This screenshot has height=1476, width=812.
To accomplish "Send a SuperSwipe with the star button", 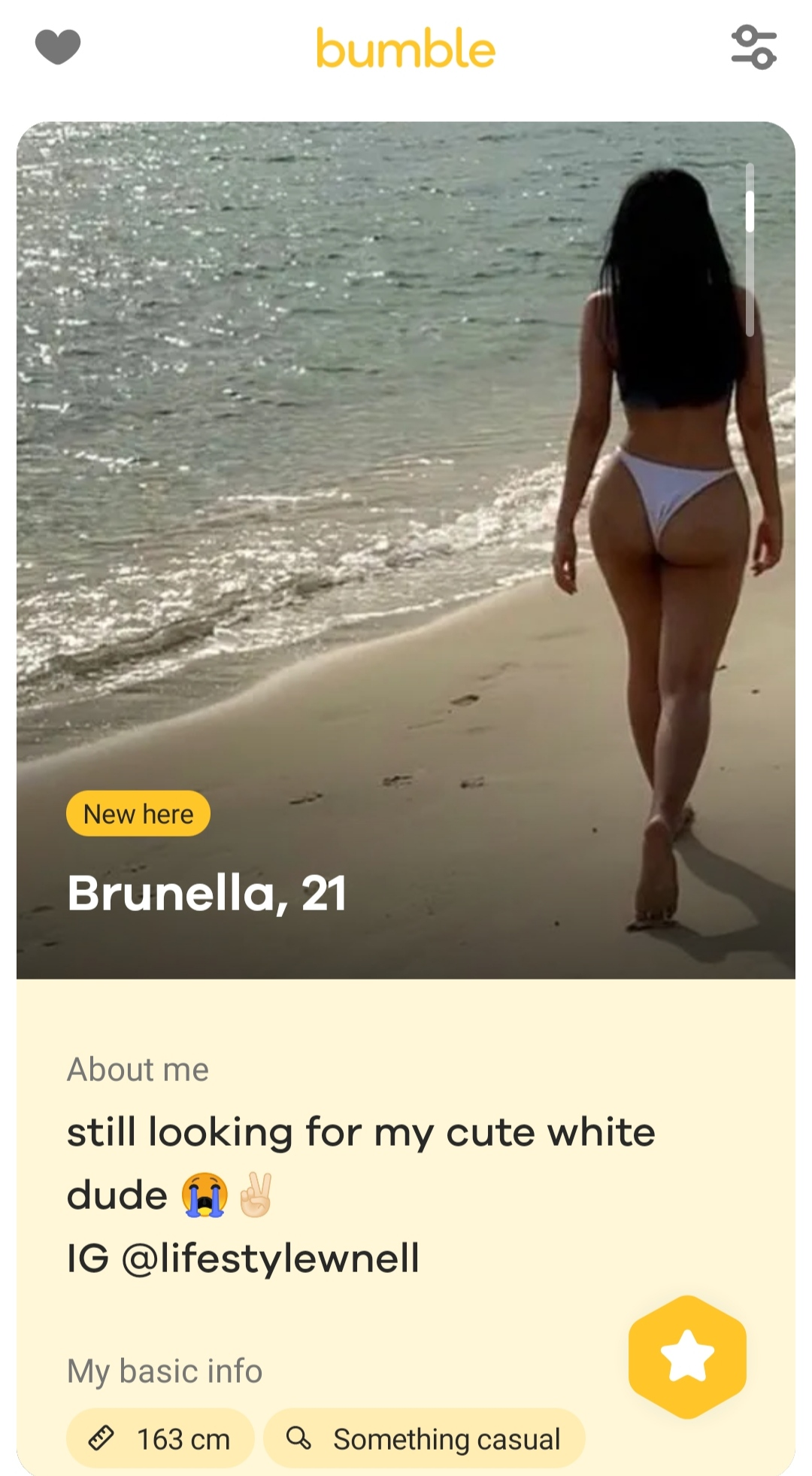I will (x=687, y=1356).
